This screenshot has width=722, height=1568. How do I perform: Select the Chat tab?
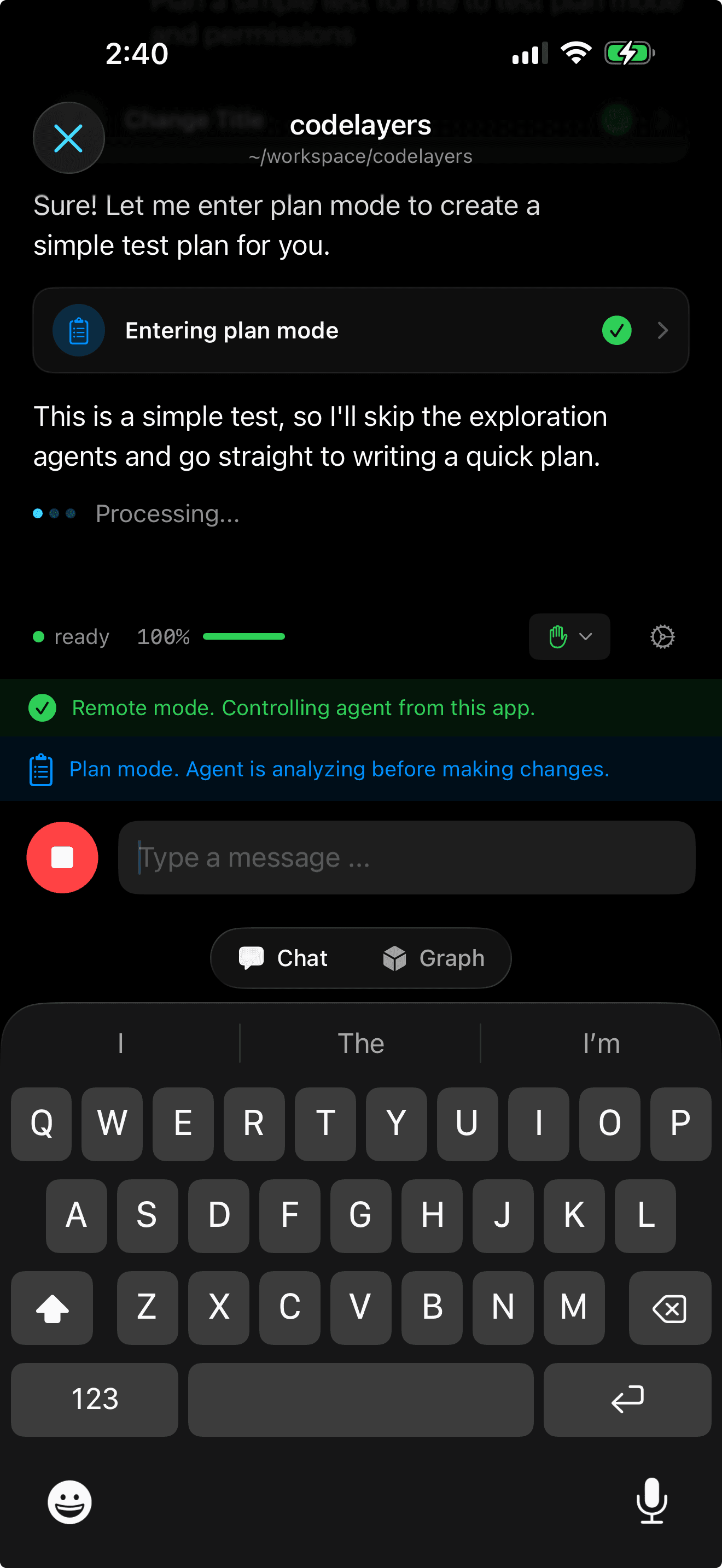302,957
